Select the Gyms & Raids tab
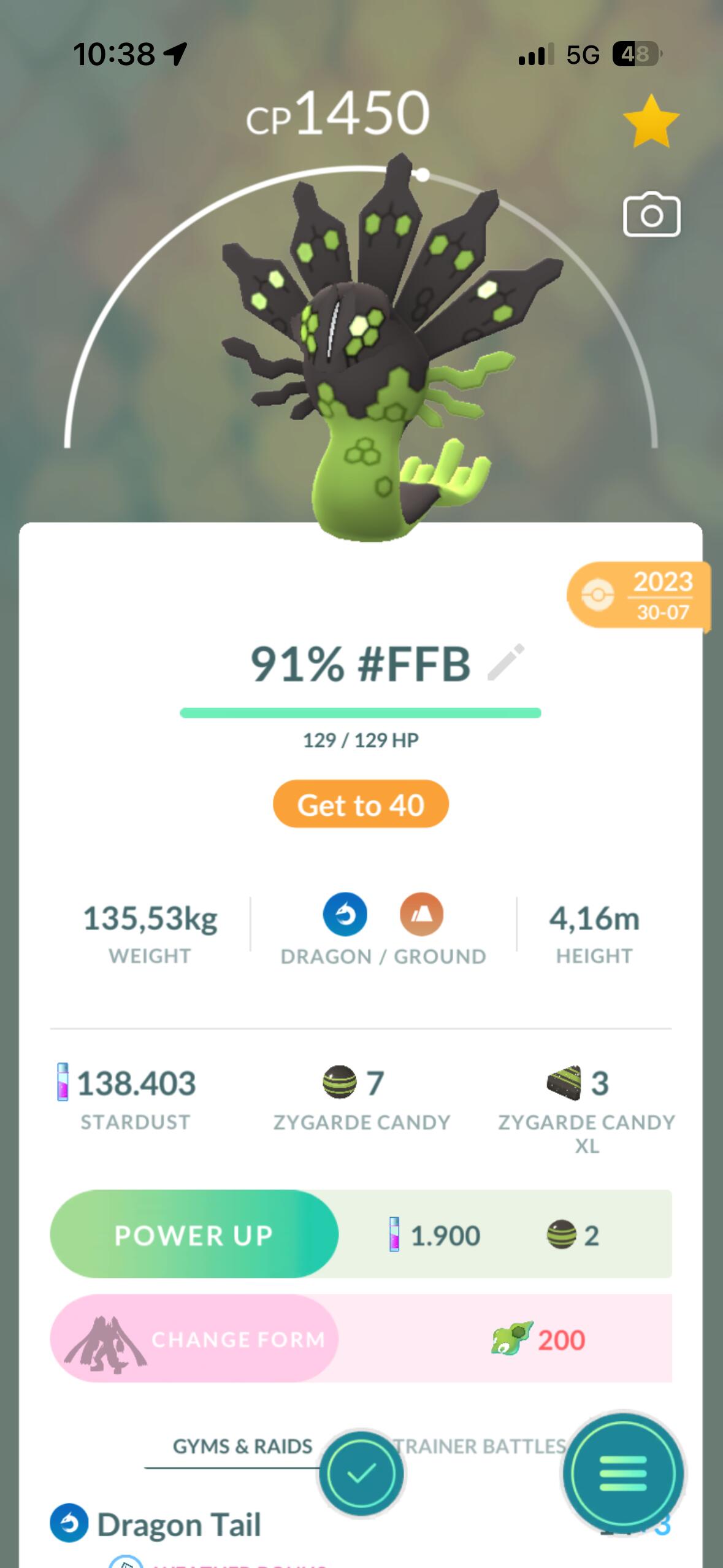723x1568 pixels. (x=242, y=1446)
